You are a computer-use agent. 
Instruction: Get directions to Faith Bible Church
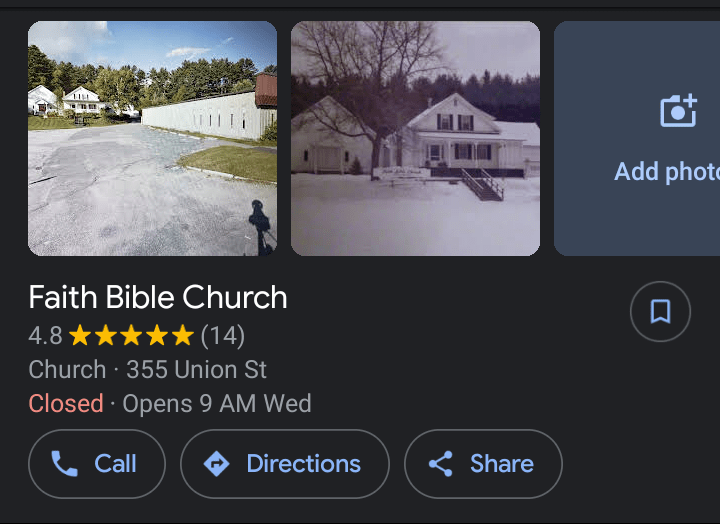[x=284, y=464]
